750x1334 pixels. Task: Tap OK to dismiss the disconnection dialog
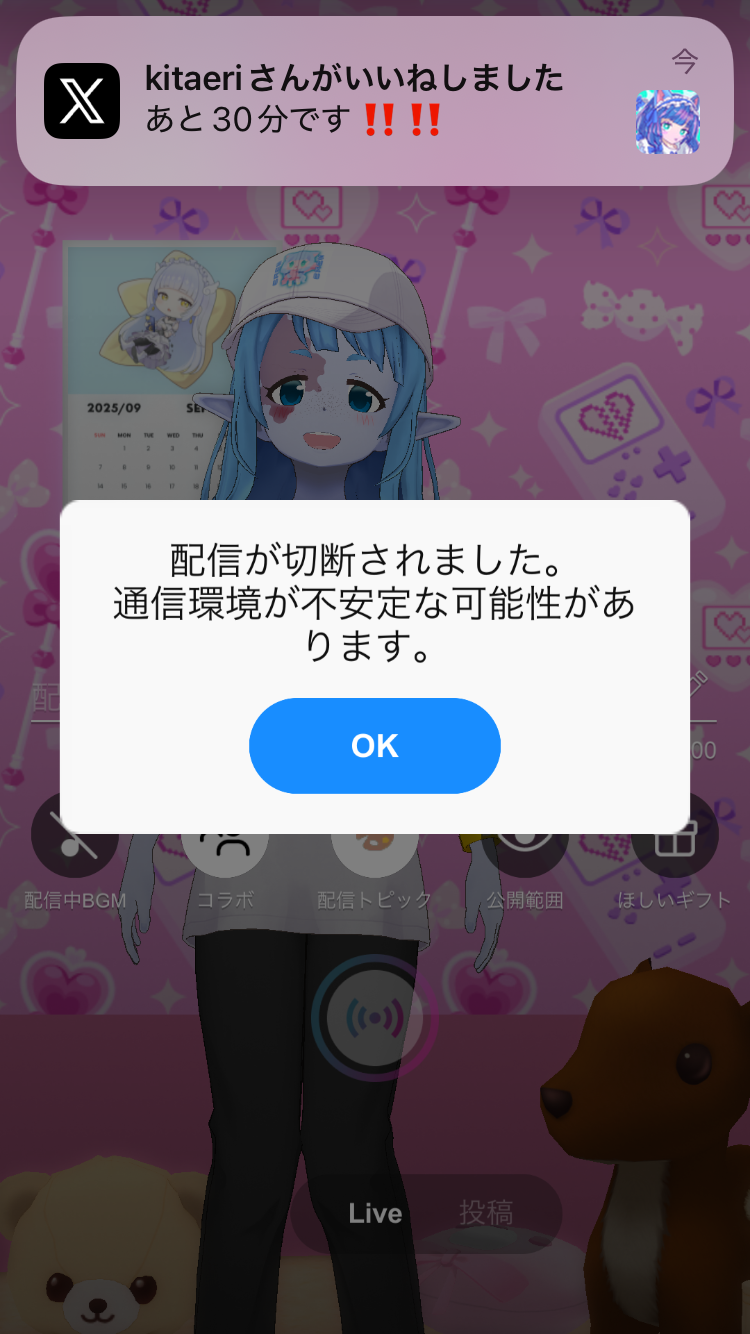[x=374, y=746]
